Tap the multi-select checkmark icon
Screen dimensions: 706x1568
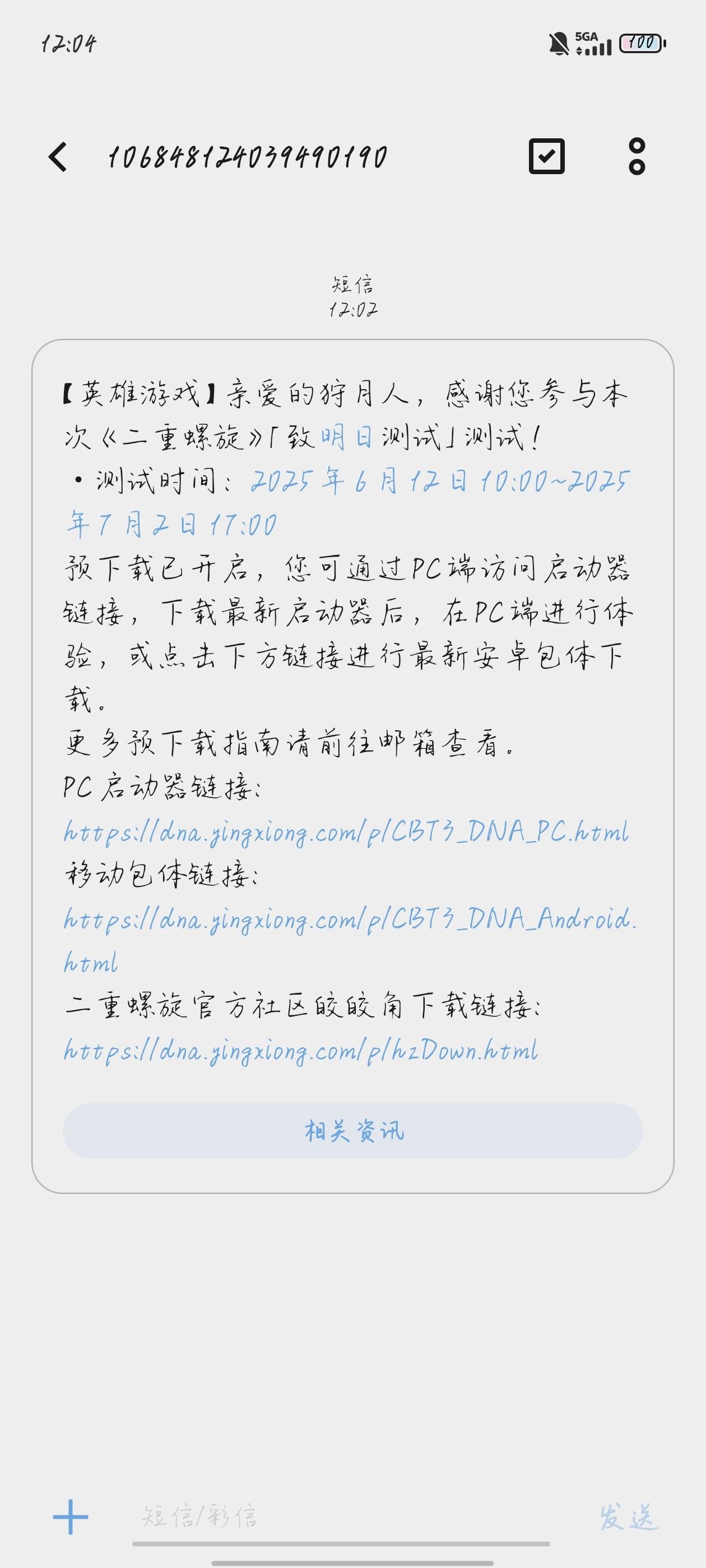pos(546,156)
